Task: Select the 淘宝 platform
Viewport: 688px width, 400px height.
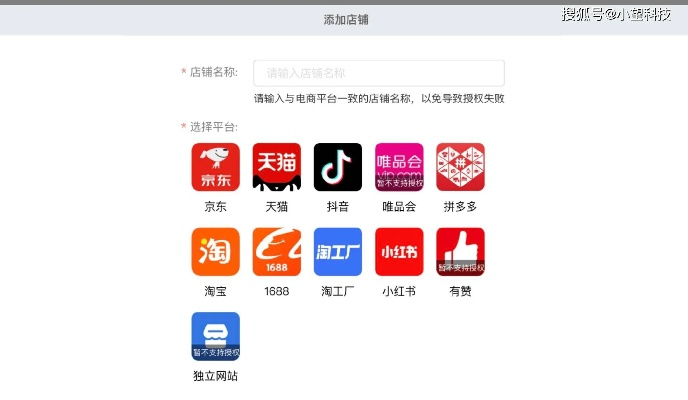Action: pyautogui.click(x=215, y=252)
